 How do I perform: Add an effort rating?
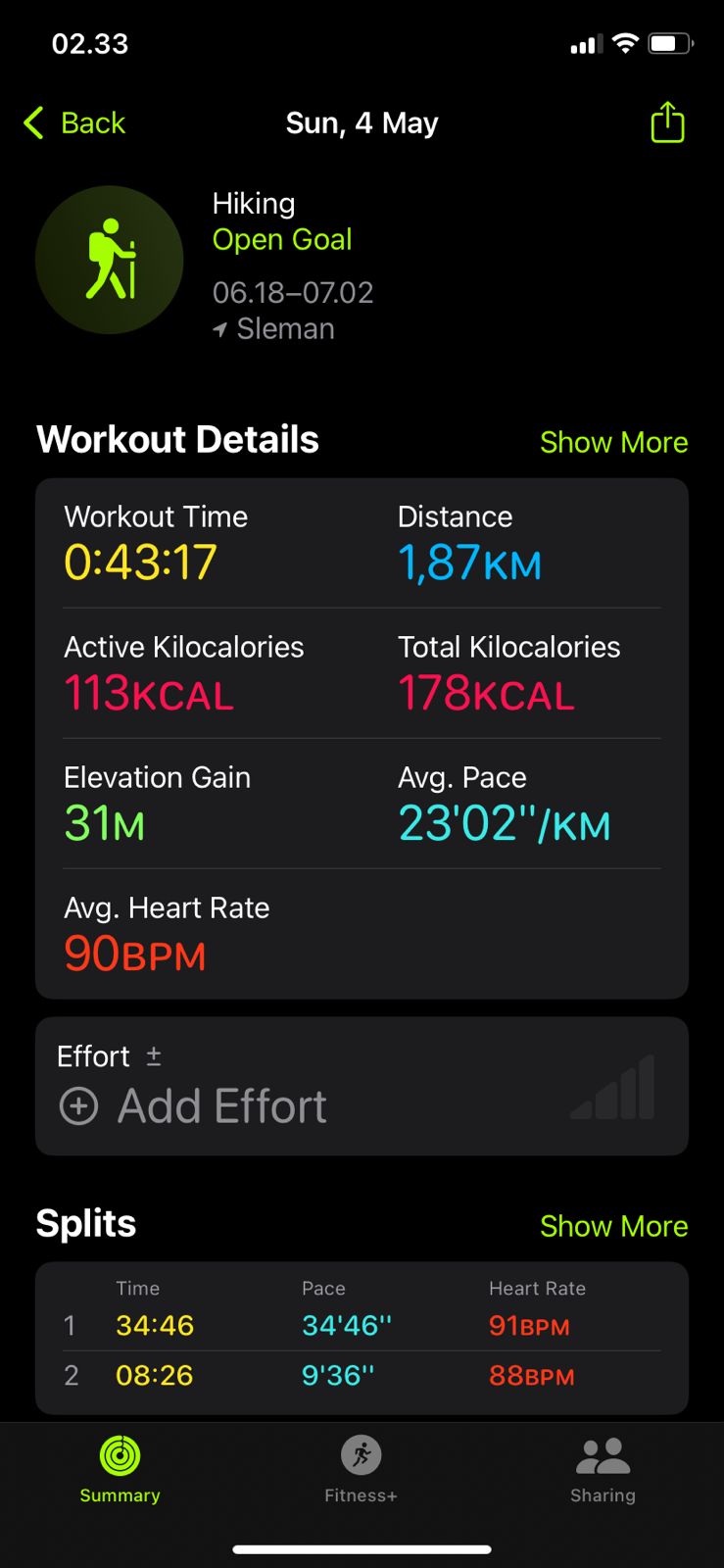[194, 1106]
